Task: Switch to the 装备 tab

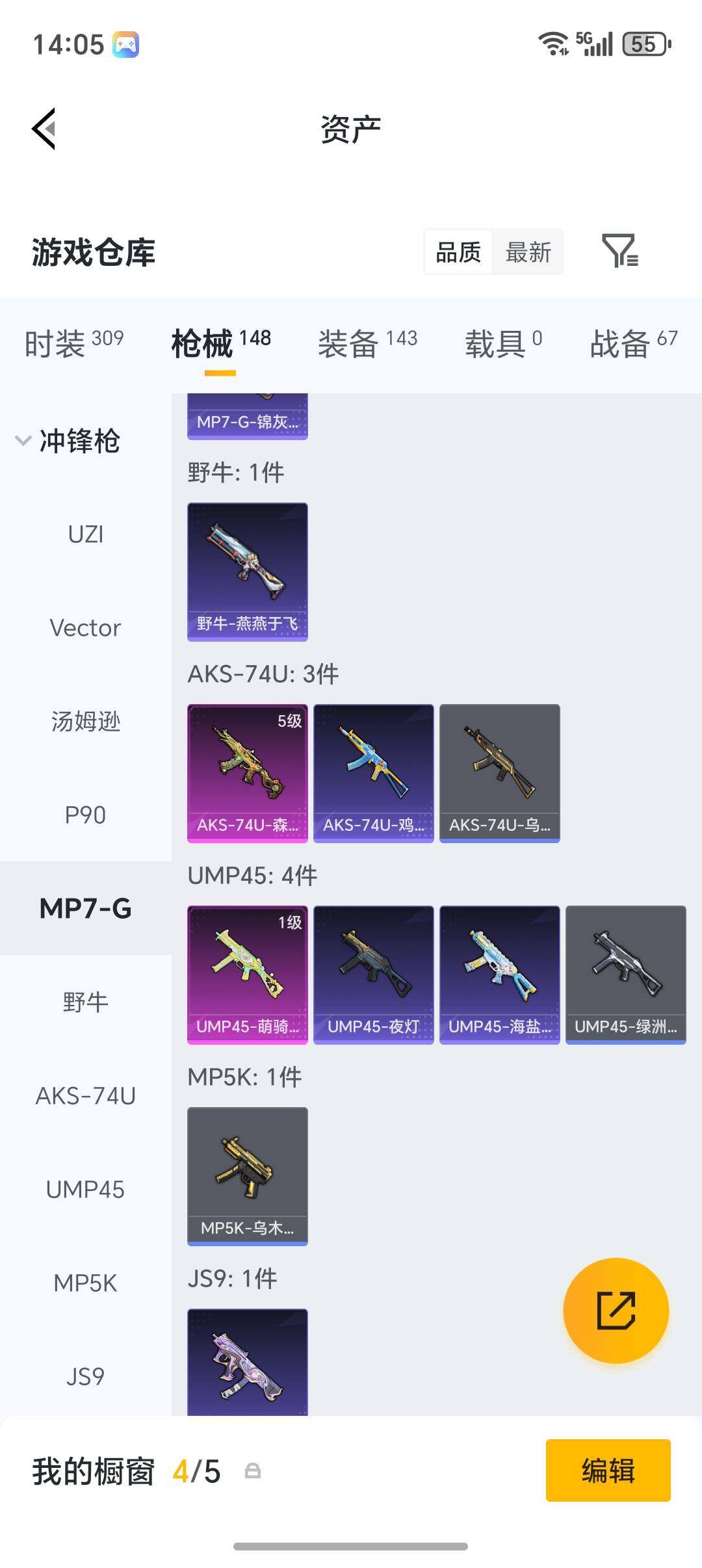Action: [x=367, y=343]
